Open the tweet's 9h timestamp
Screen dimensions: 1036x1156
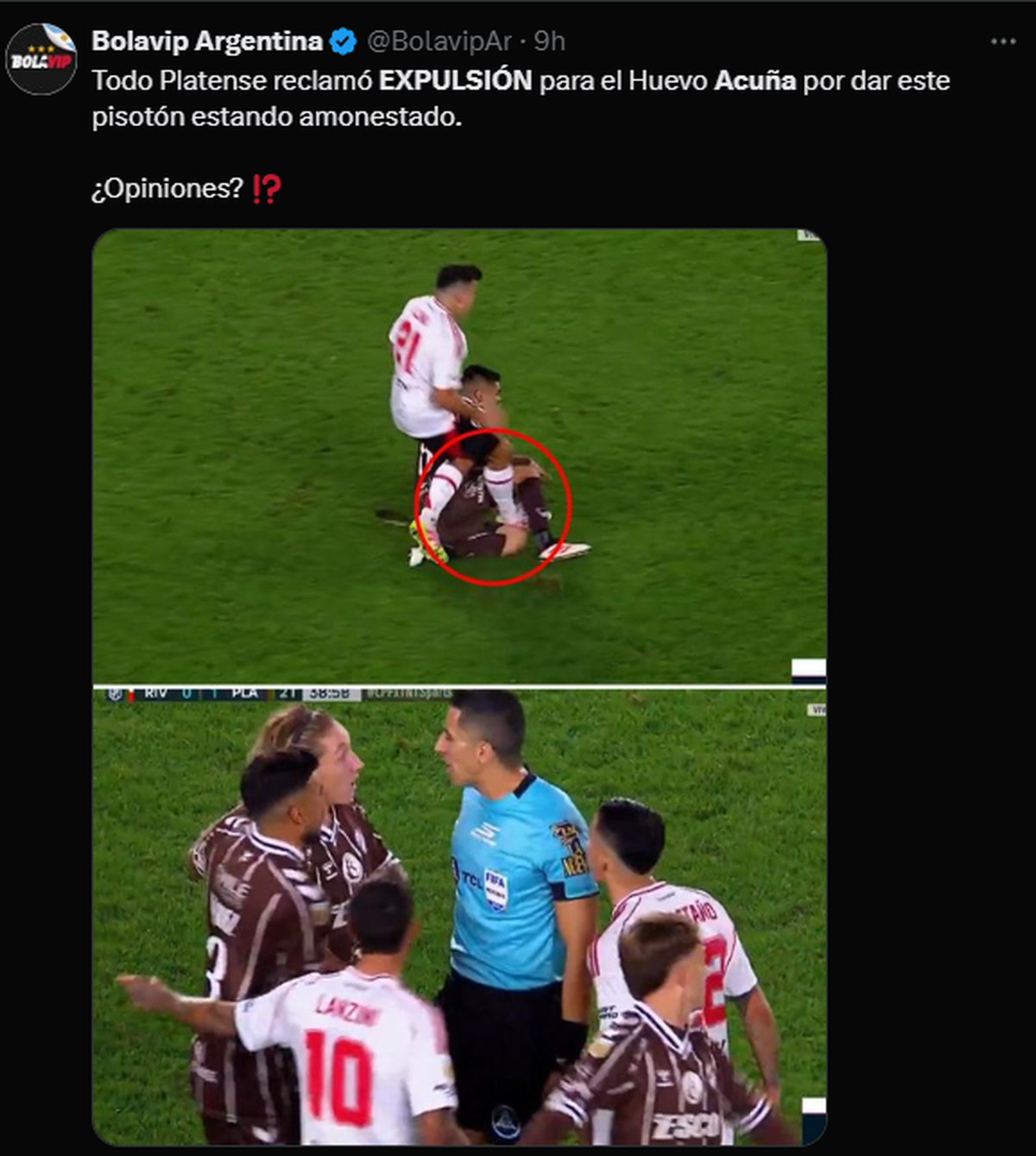point(550,41)
